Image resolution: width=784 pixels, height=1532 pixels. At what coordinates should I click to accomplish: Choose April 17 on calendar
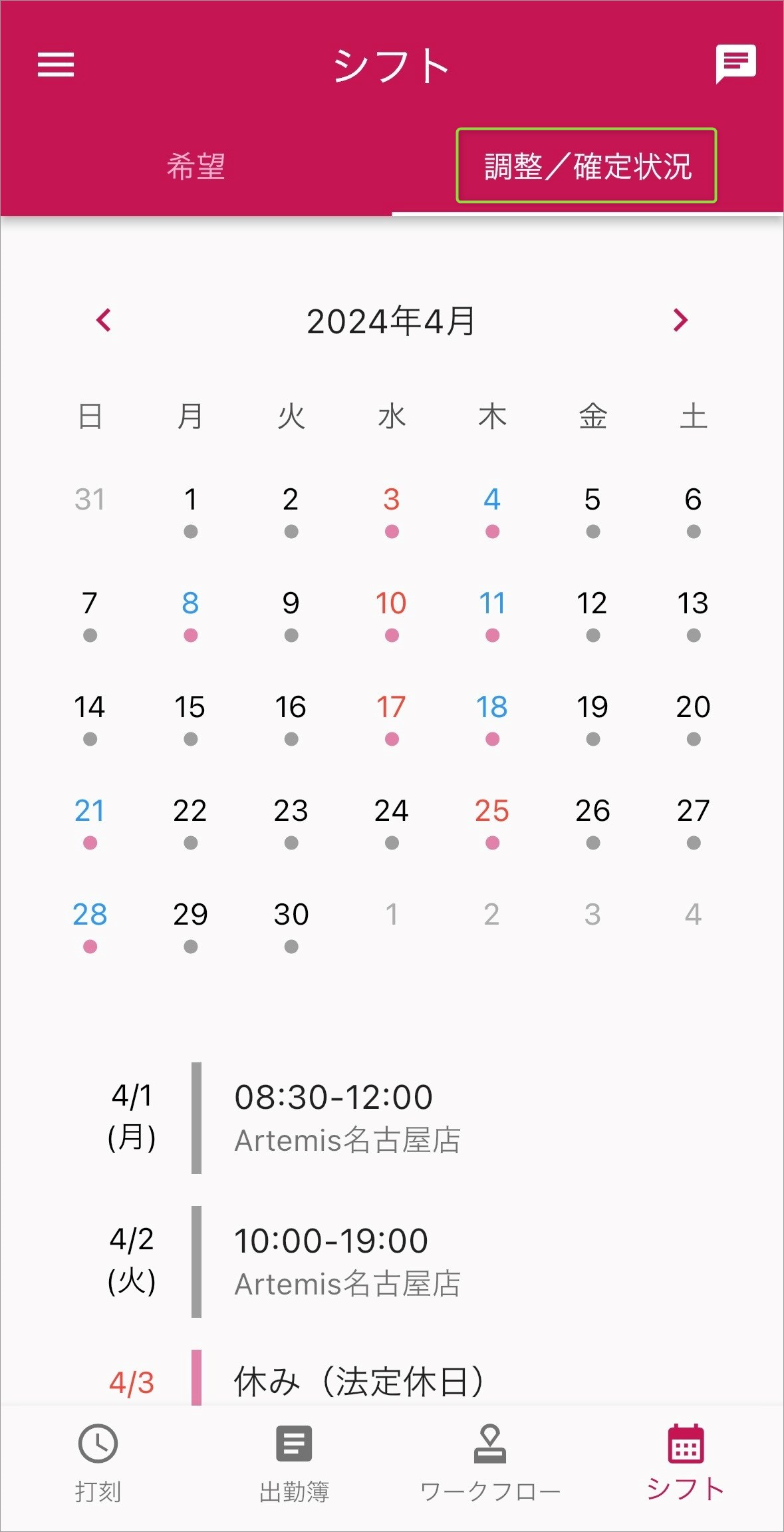[392, 716]
